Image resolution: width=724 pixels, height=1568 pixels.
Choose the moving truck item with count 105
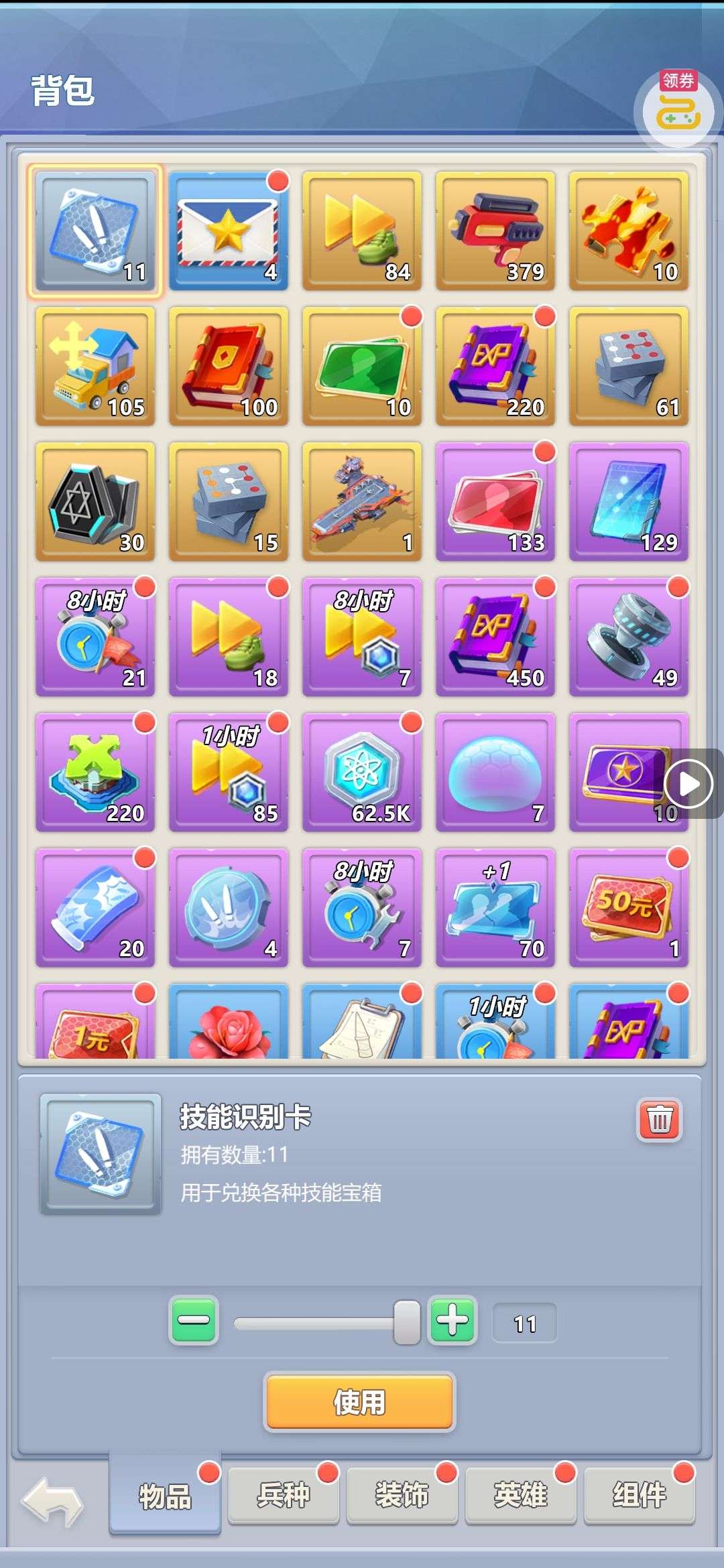pos(95,367)
